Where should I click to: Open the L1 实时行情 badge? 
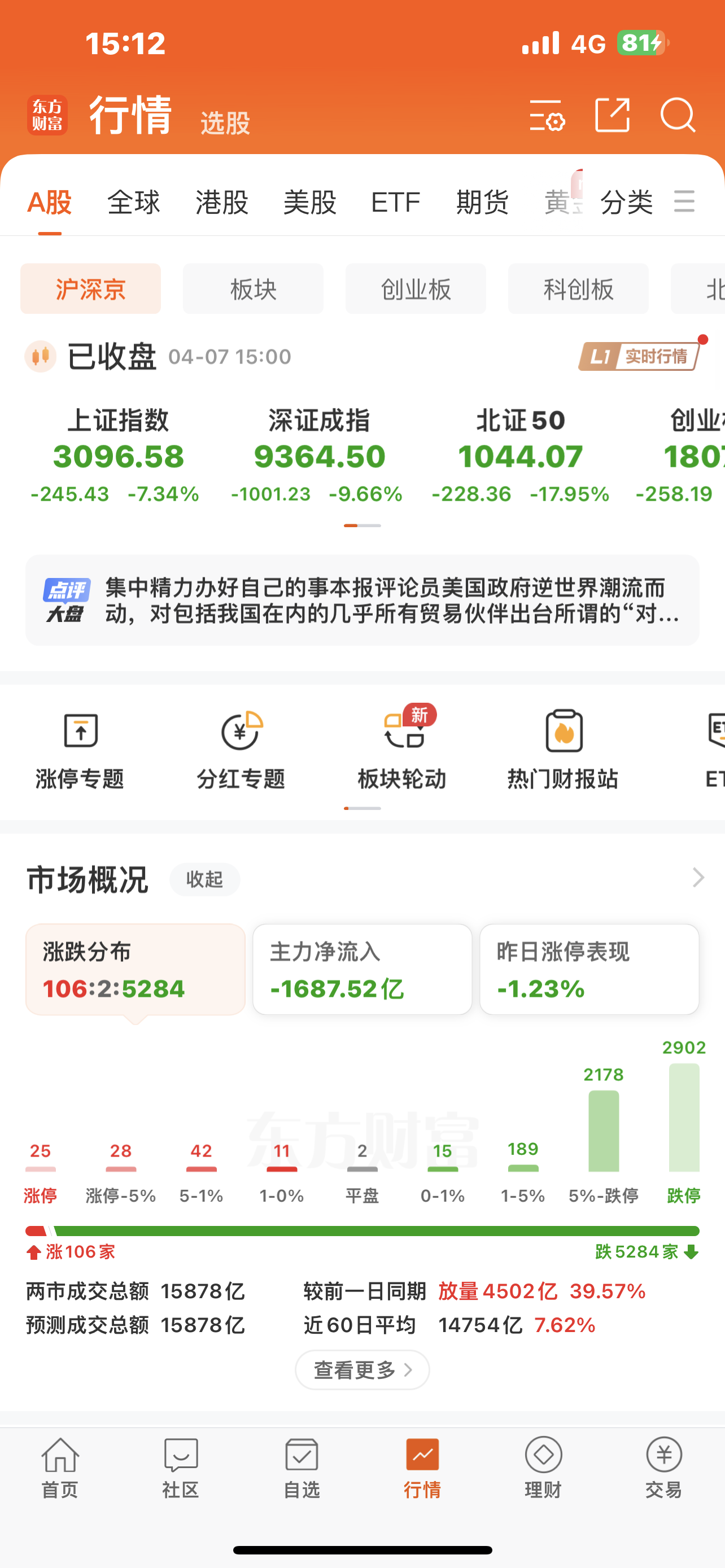pyautogui.click(x=639, y=356)
